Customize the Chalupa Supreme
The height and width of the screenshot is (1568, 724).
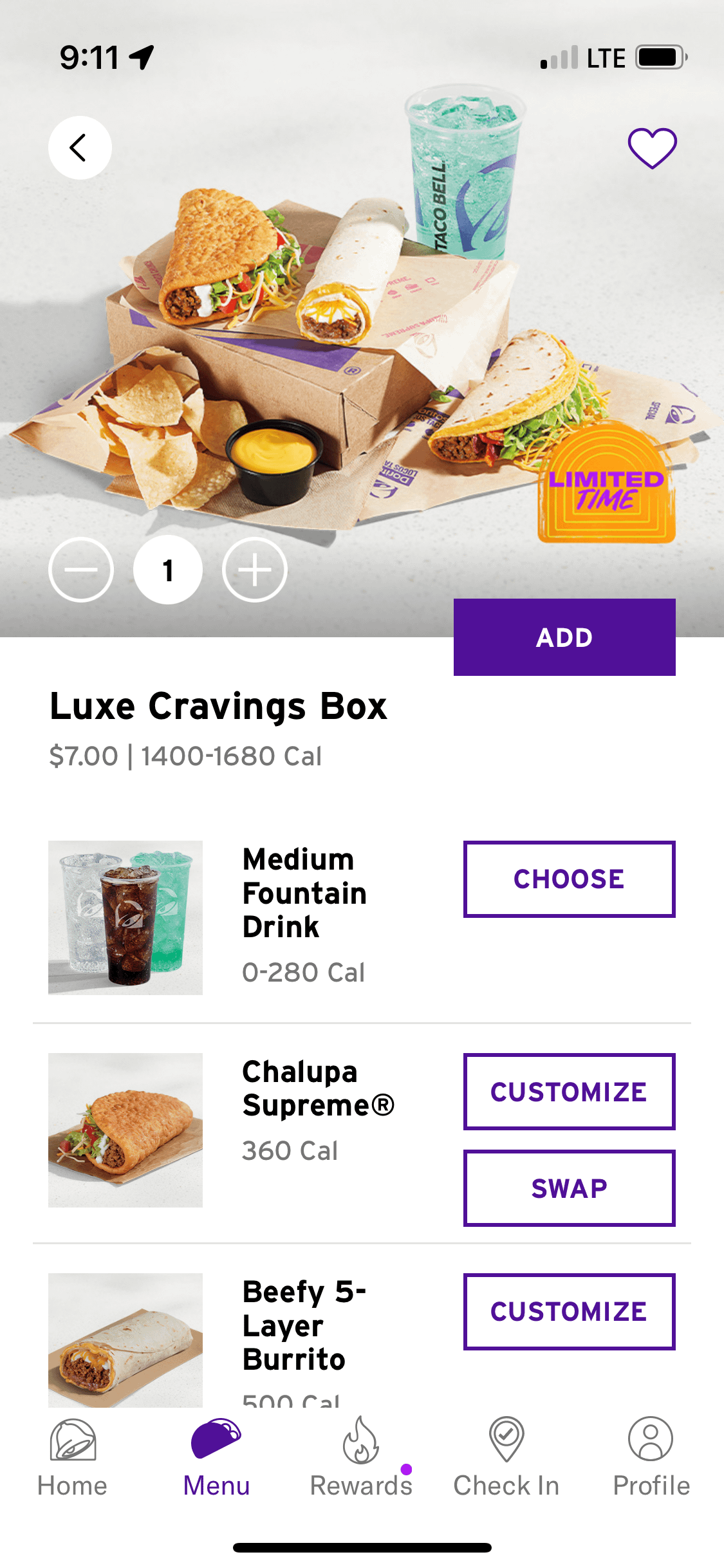tap(569, 1092)
